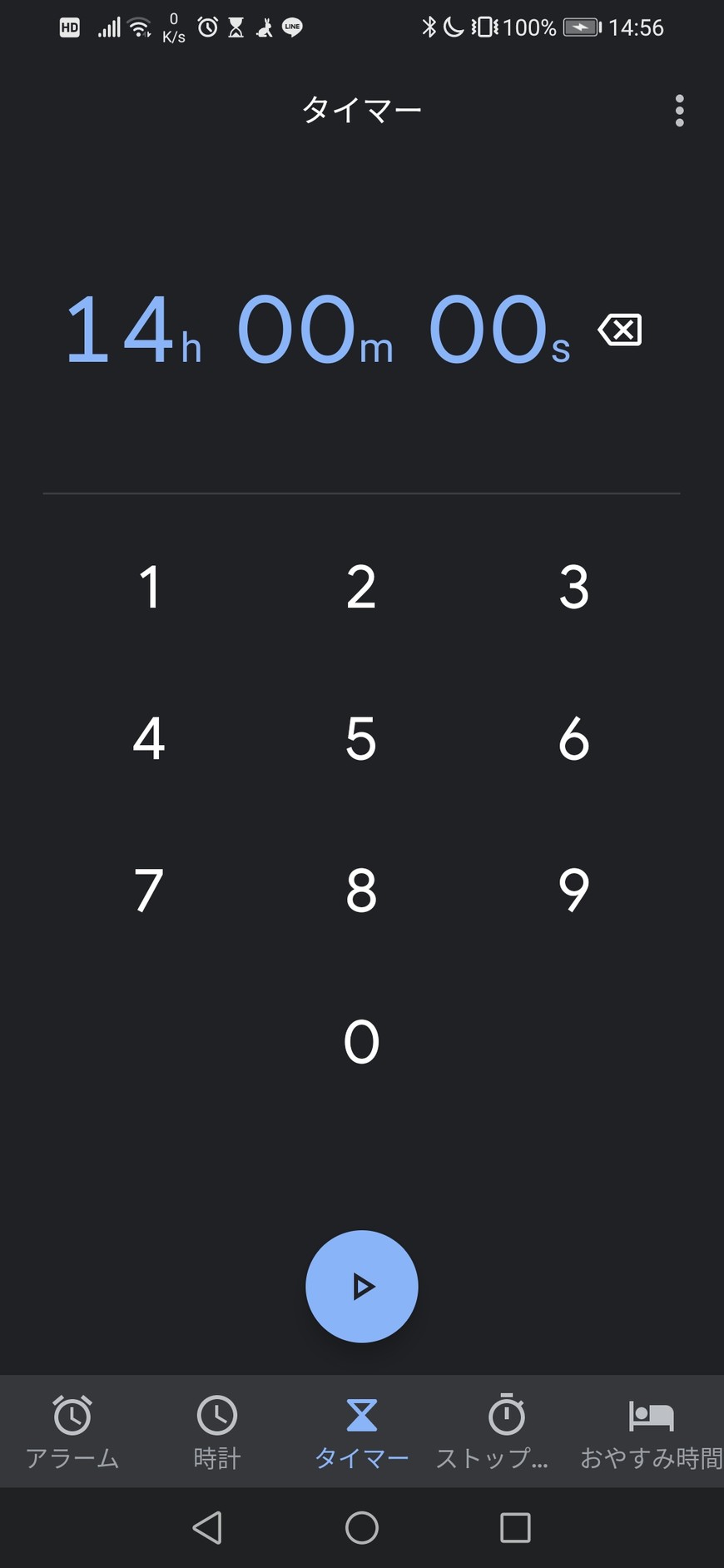Go back using the system back button
Screen dimensions: 724x1568
pyautogui.click(x=207, y=1527)
